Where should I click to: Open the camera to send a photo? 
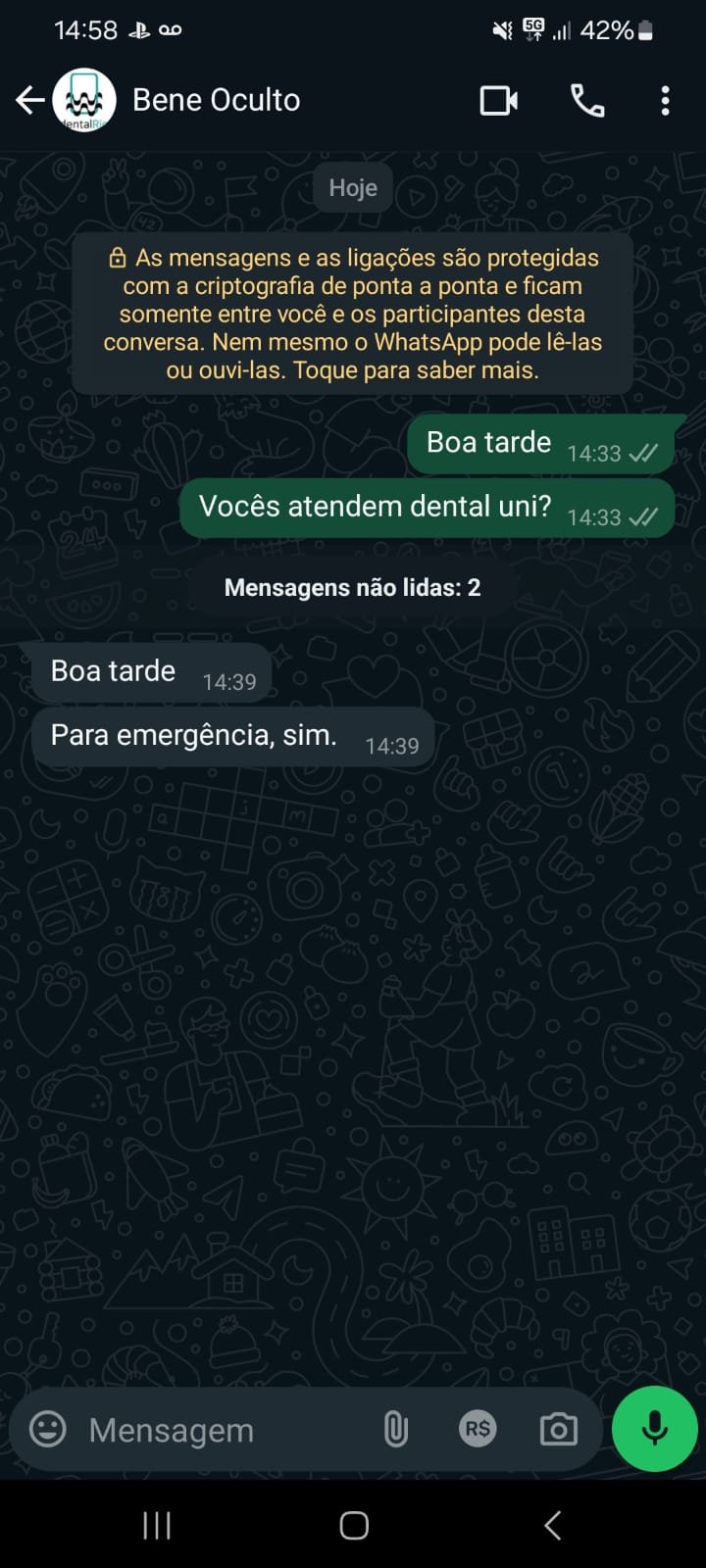[559, 1429]
